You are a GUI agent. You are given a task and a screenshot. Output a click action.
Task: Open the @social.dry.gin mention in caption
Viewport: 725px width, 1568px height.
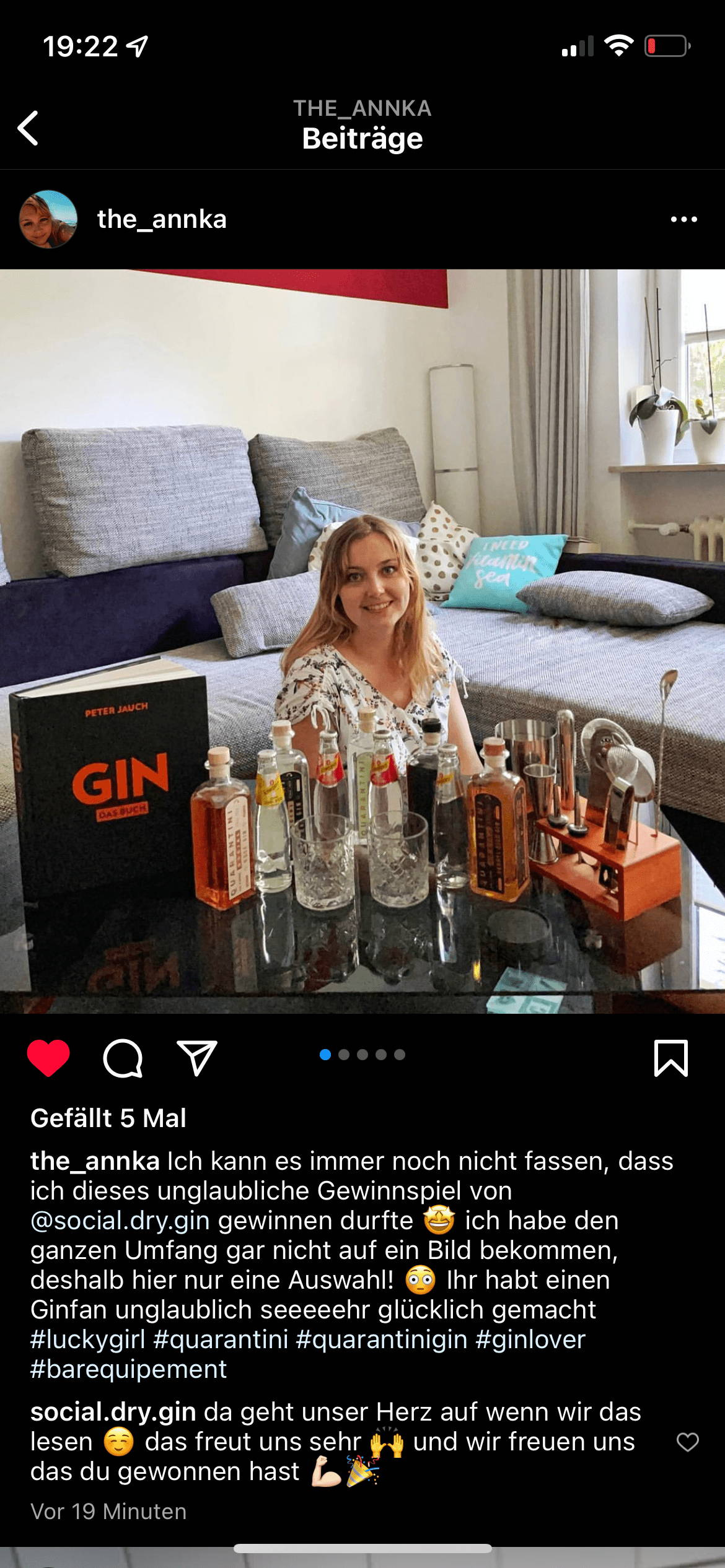pos(120,1221)
